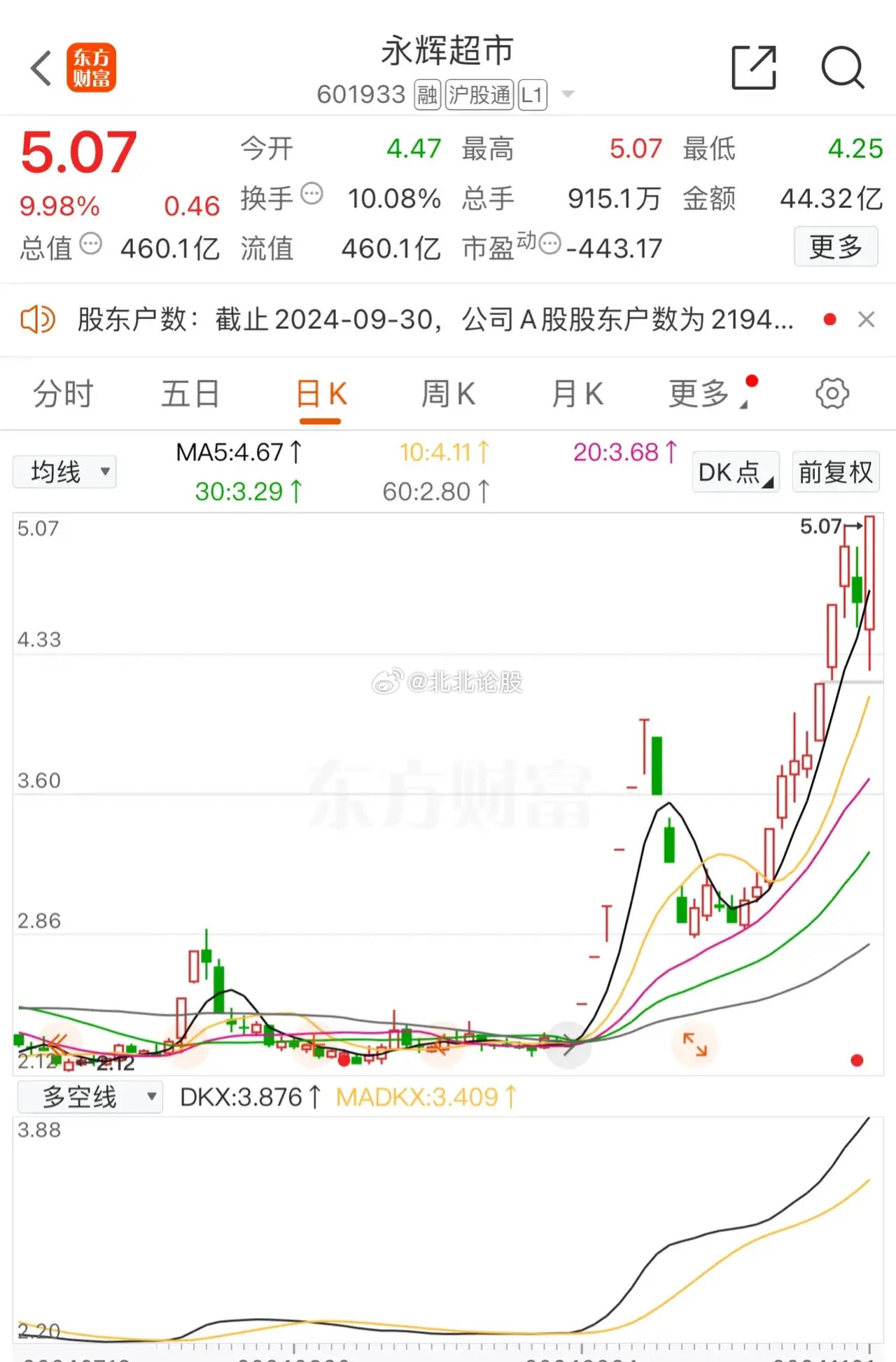Click the 更多 button in the quote panel
Viewport: 896px width, 1362px height.
click(835, 246)
